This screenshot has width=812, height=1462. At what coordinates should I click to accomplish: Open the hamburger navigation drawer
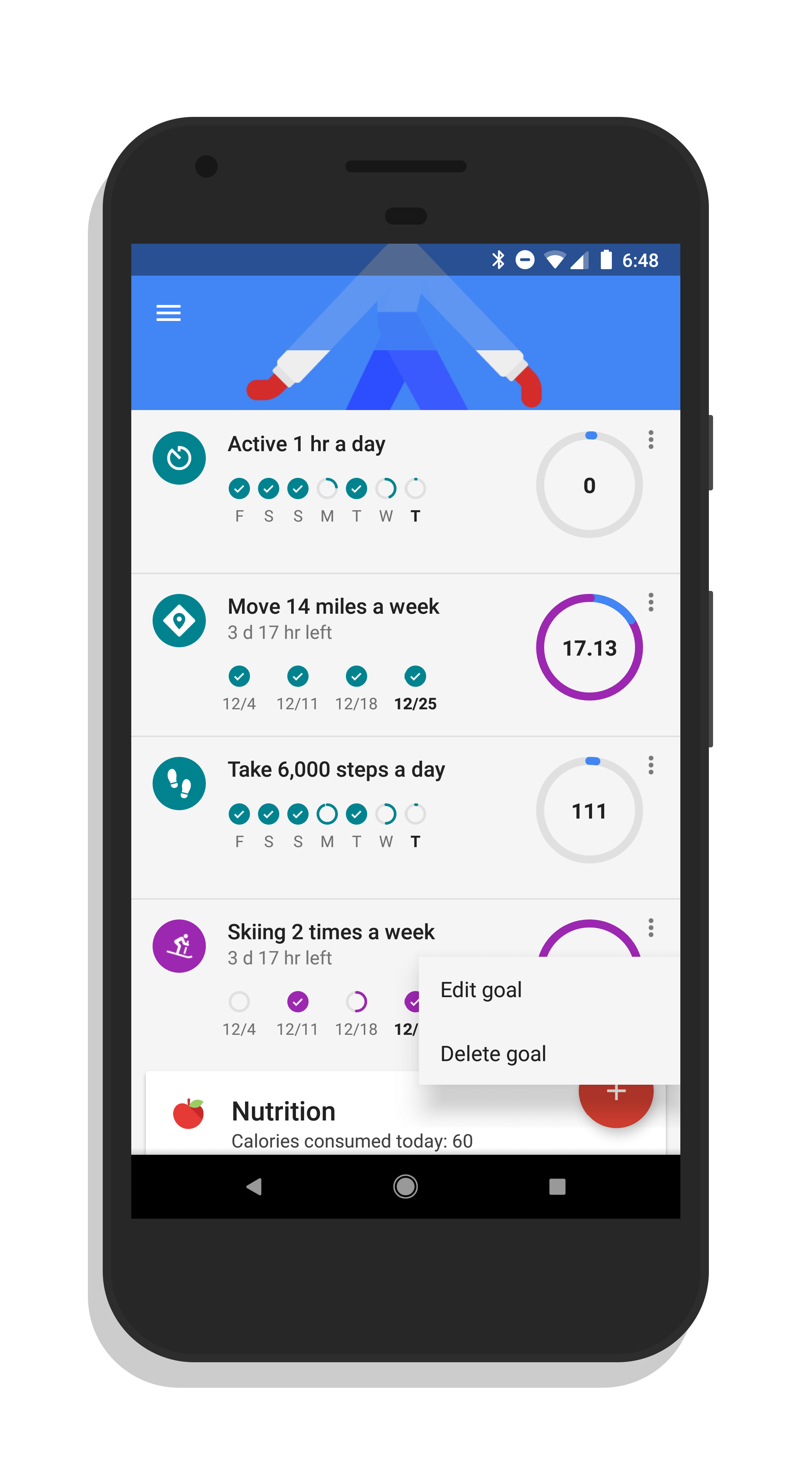tap(169, 313)
